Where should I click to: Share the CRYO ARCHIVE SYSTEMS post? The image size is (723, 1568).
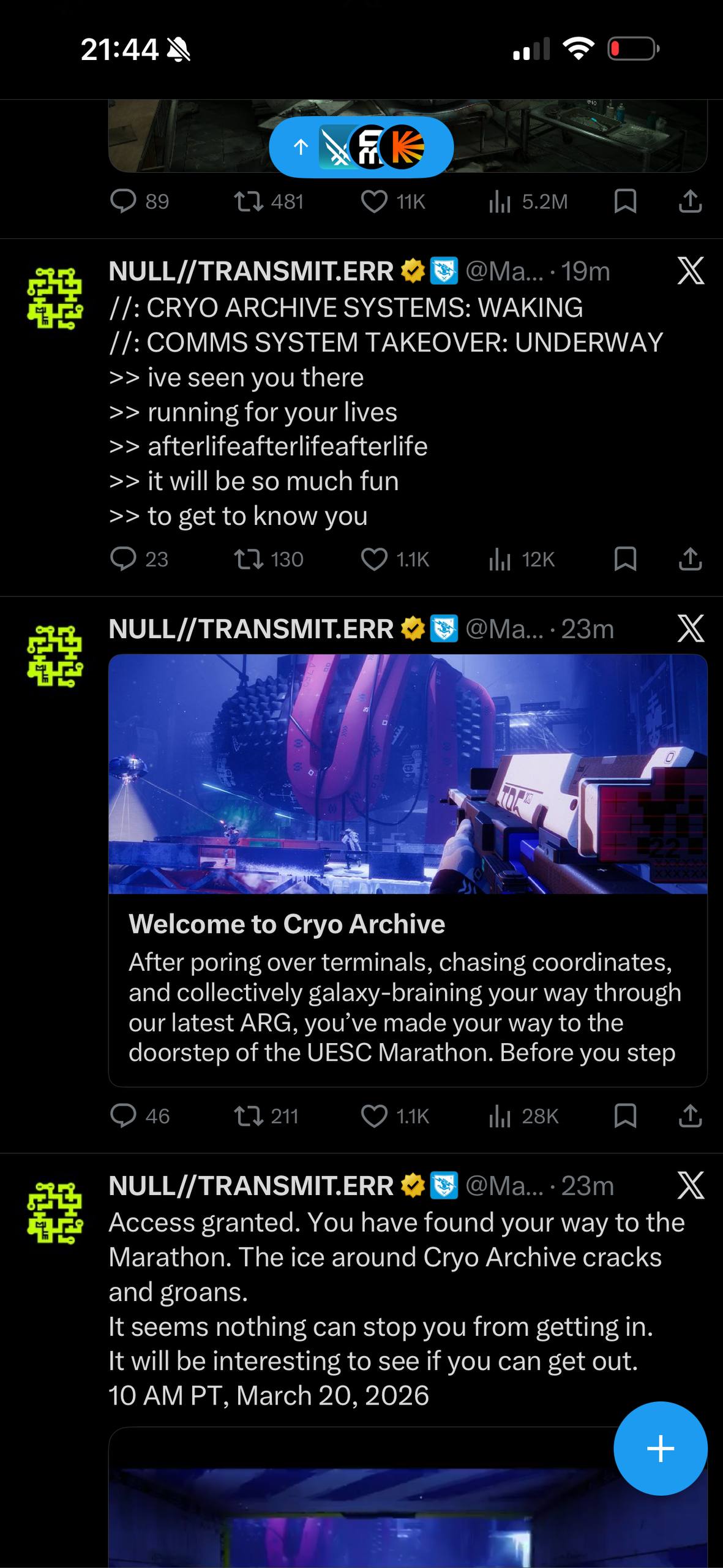click(x=690, y=559)
